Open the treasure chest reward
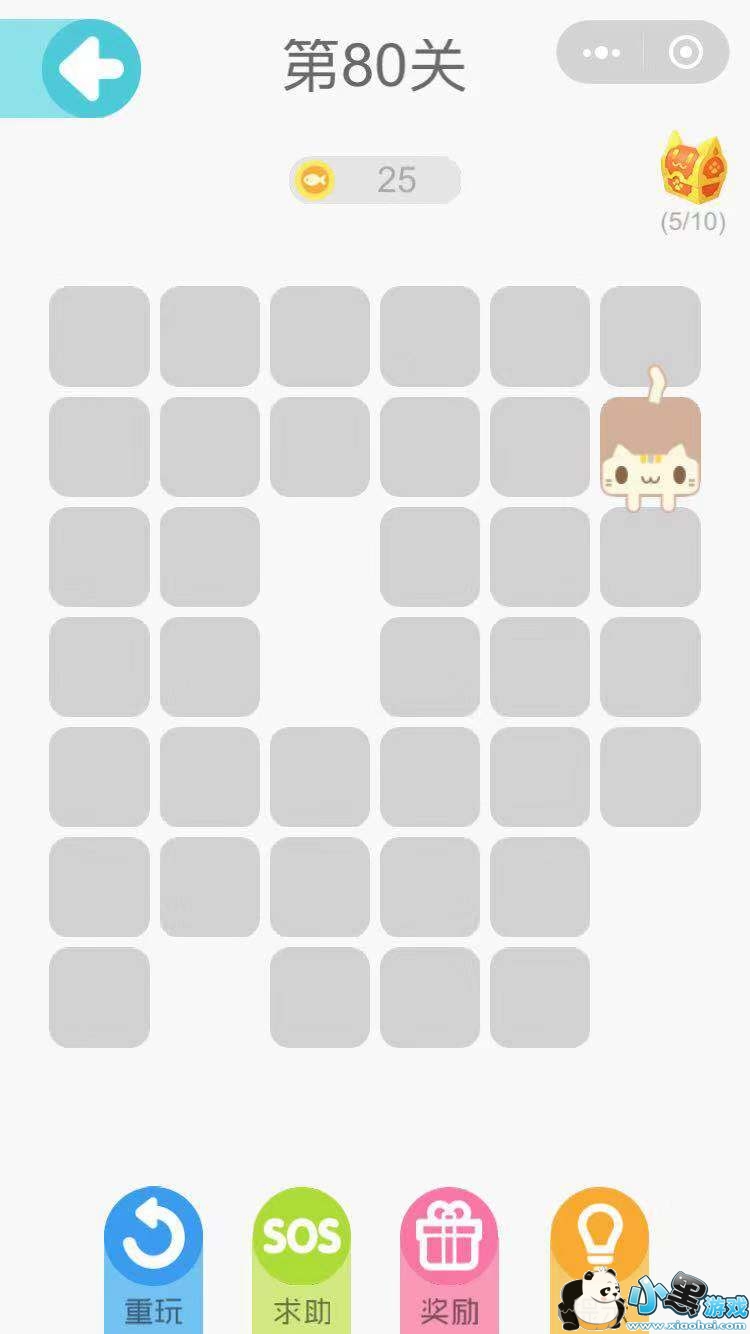Image resolution: width=750 pixels, height=1334 pixels. [693, 169]
